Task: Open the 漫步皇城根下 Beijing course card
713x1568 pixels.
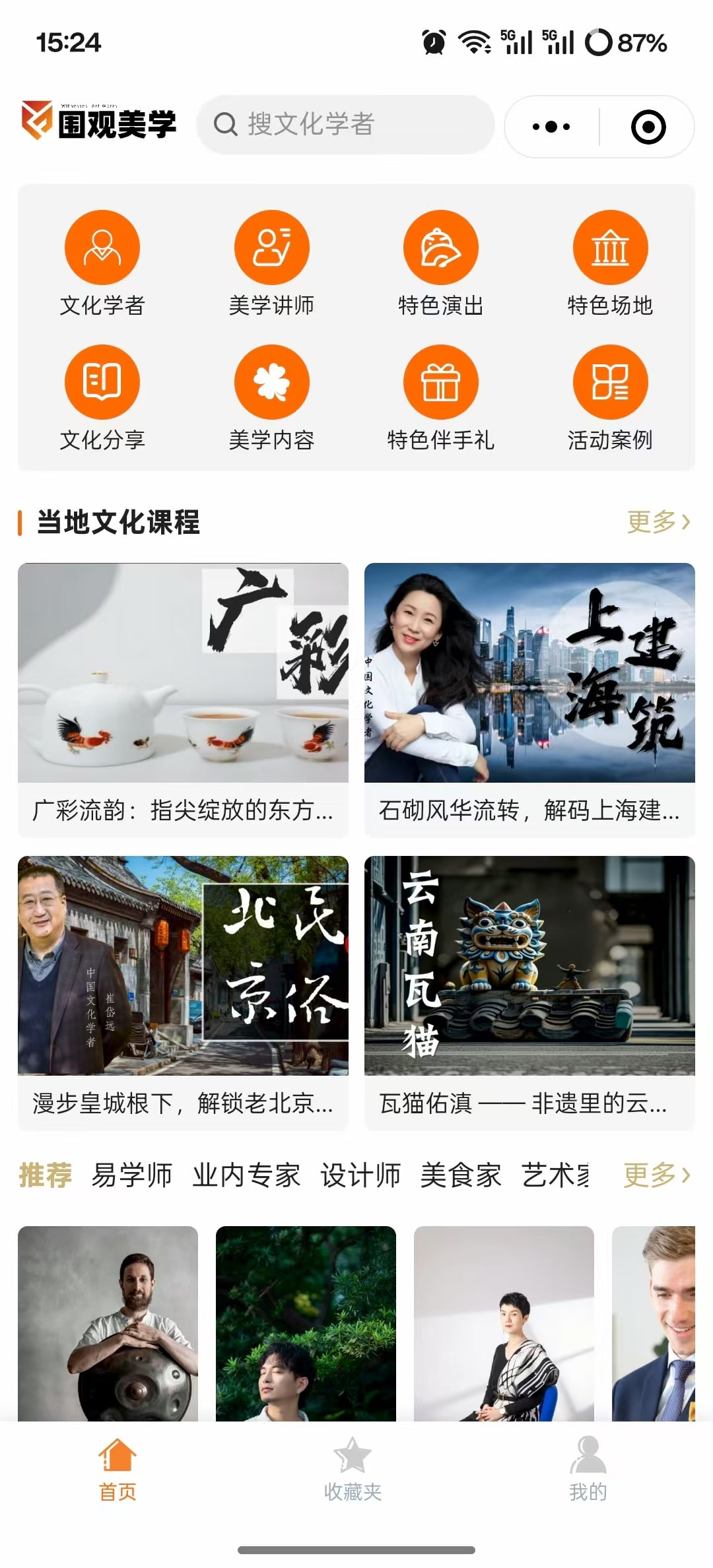Action: (x=183, y=993)
